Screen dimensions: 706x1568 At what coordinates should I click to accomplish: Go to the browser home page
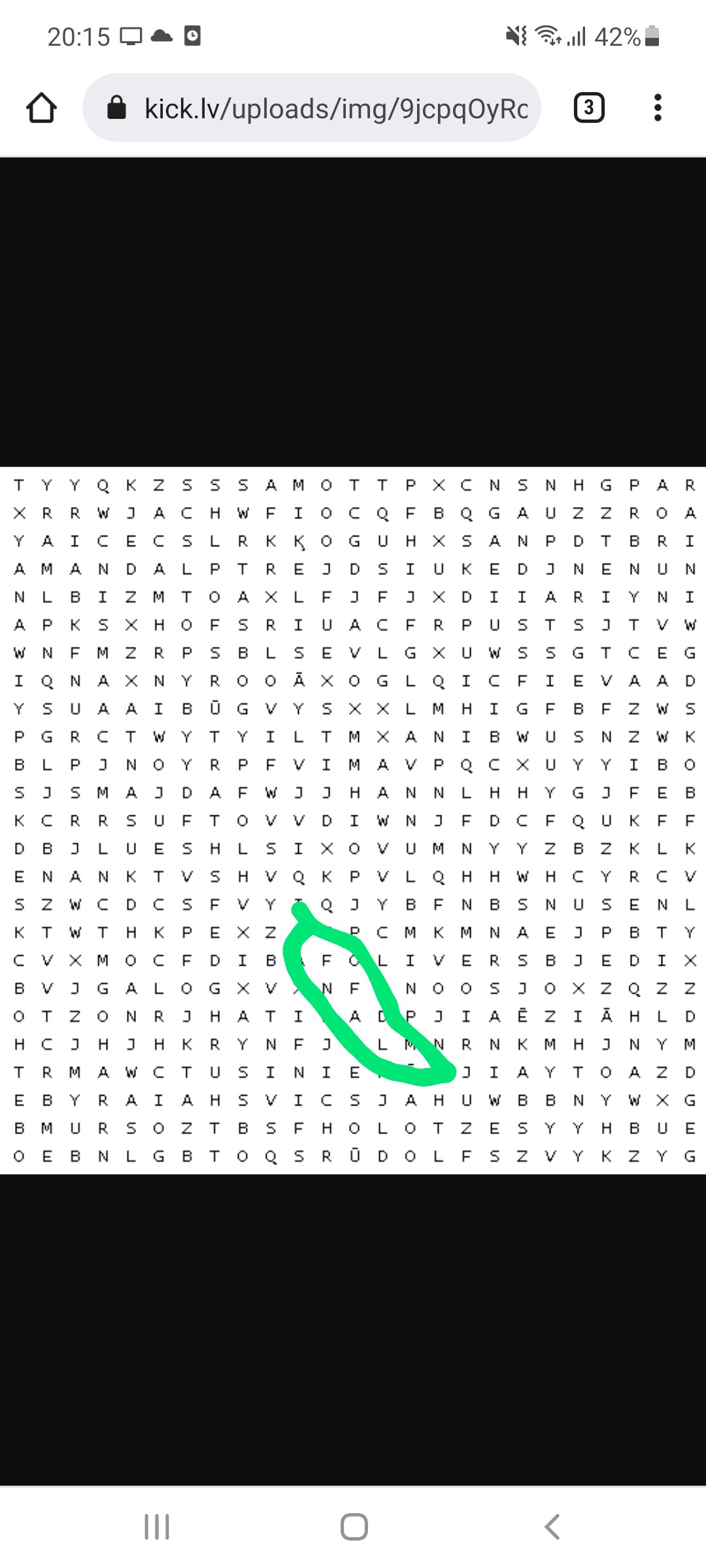tap(41, 108)
